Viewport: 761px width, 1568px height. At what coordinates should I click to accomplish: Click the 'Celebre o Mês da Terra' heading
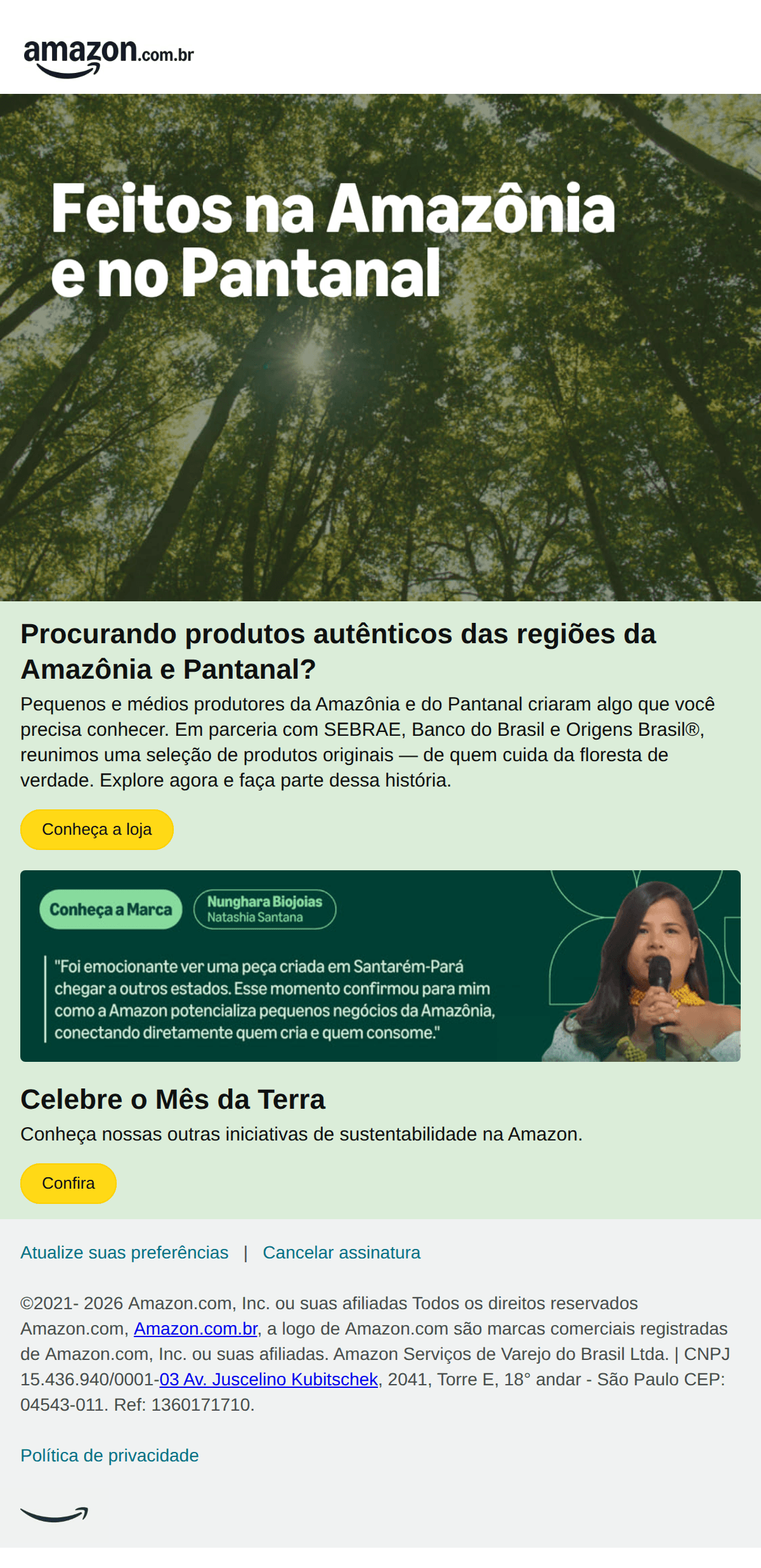[x=174, y=1099]
